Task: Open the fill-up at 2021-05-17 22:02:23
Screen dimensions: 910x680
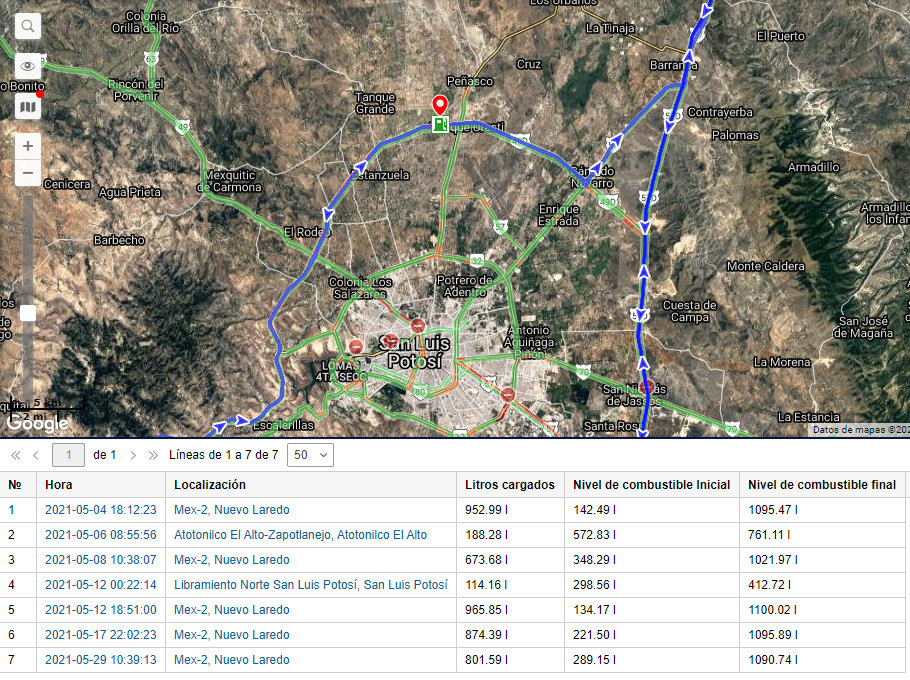Action: 100,635
